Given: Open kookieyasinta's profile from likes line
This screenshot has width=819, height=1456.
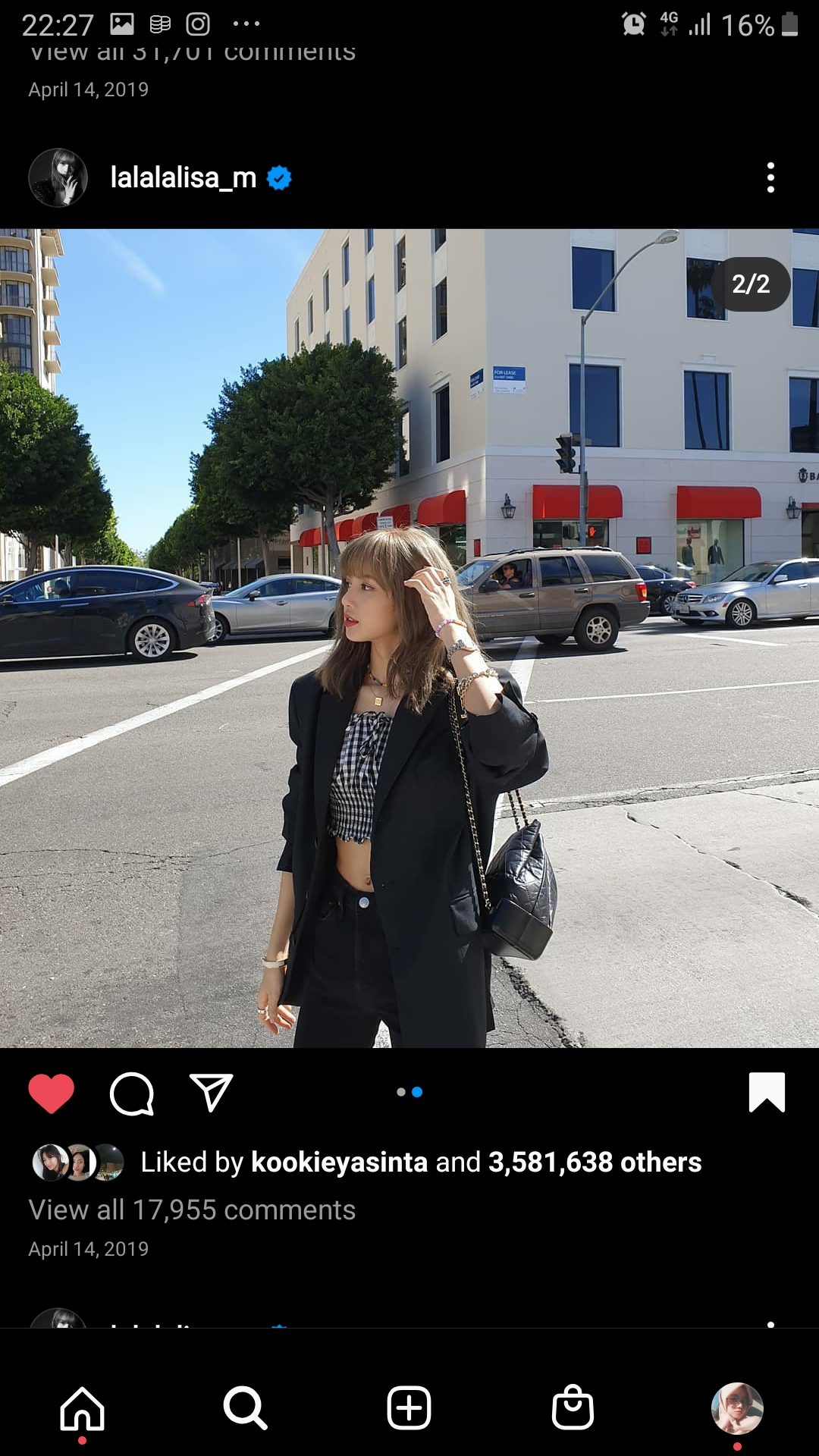Looking at the screenshot, I should tap(339, 1162).
